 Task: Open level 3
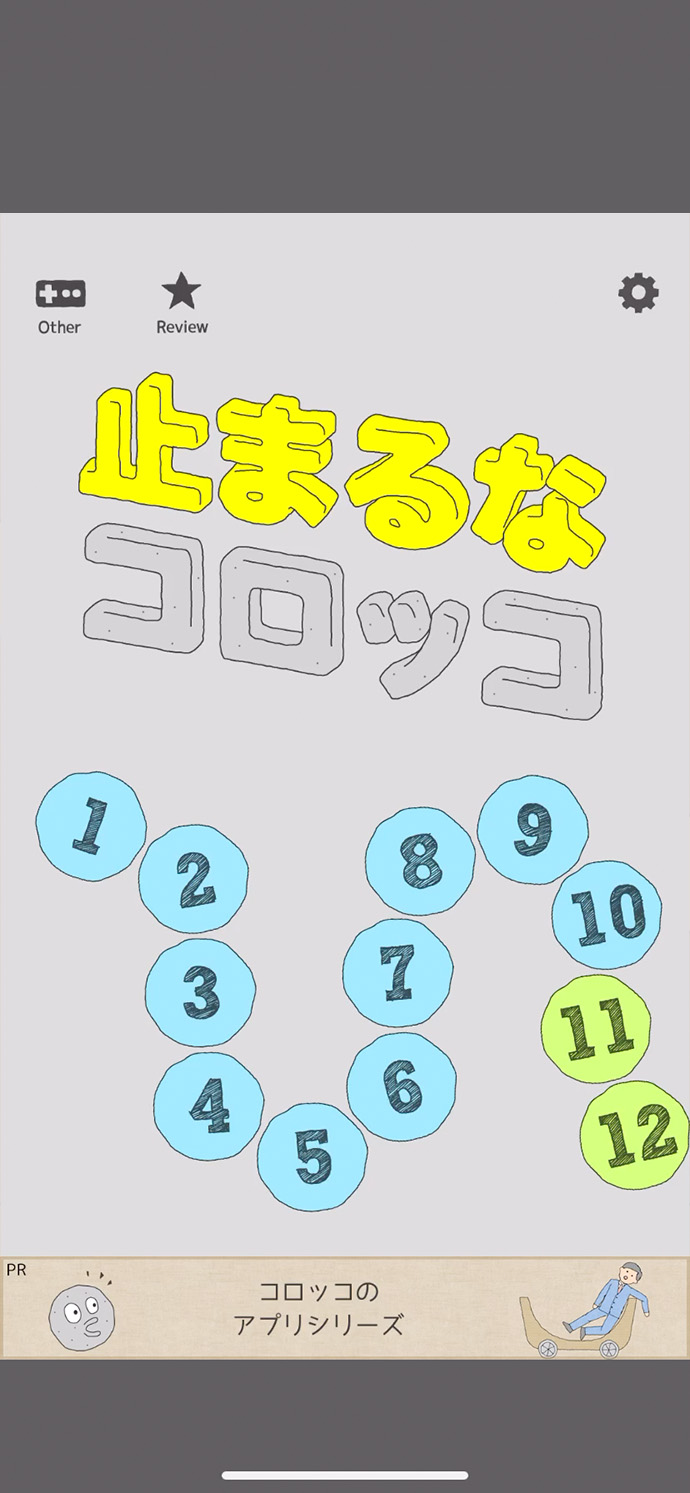(x=200, y=992)
